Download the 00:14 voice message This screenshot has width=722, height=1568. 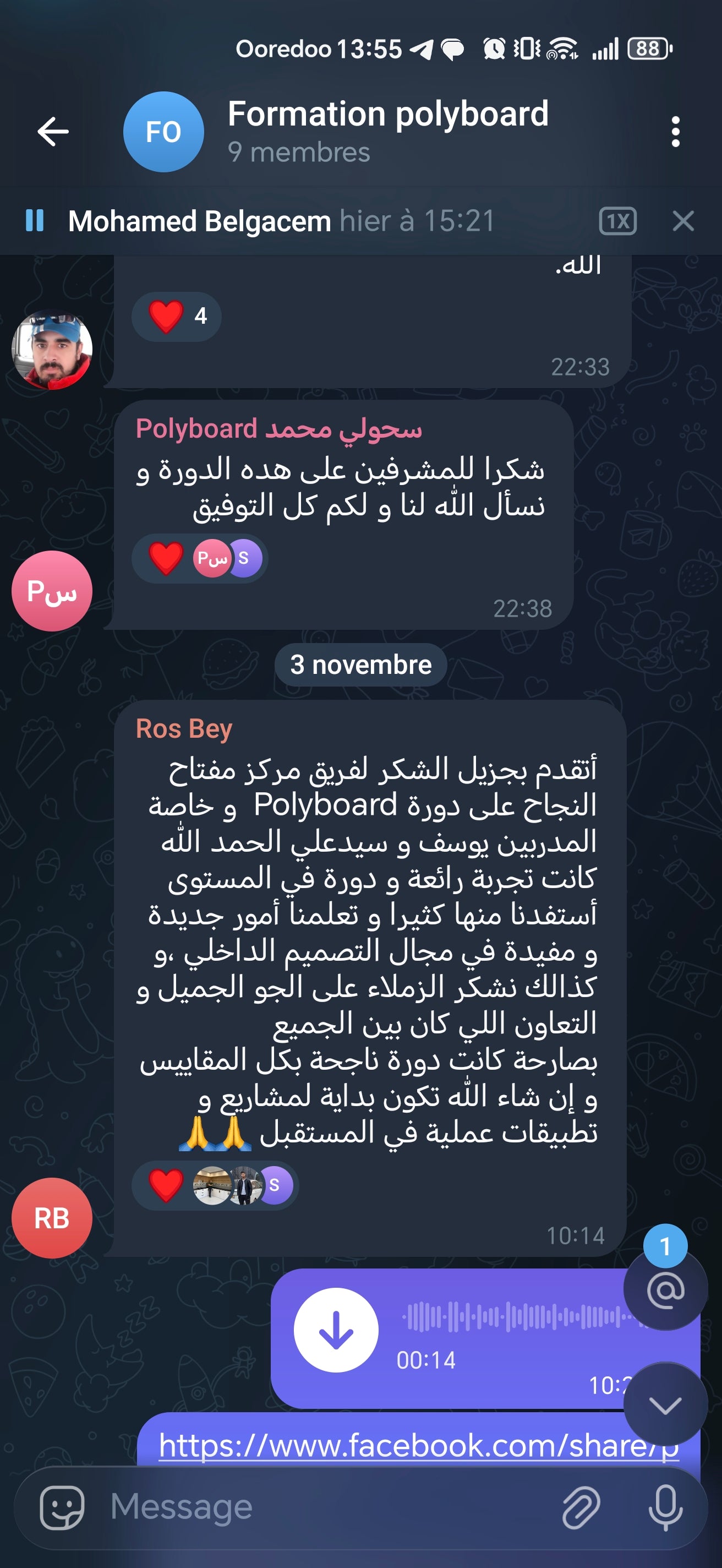[x=336, y=1330]
